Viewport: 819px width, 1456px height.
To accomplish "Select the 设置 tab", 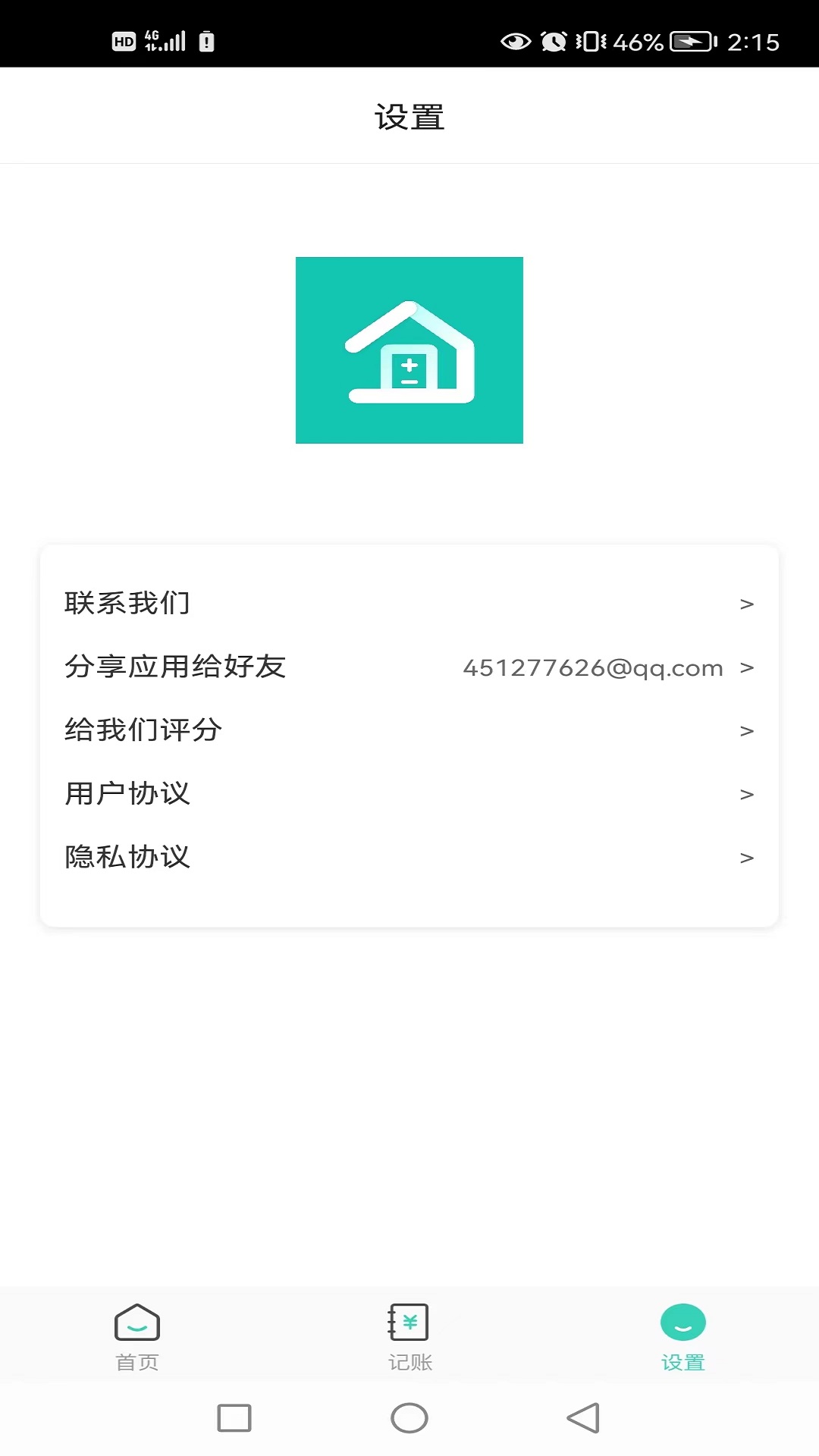I will pyautogui.click(x=682, y=1338).
